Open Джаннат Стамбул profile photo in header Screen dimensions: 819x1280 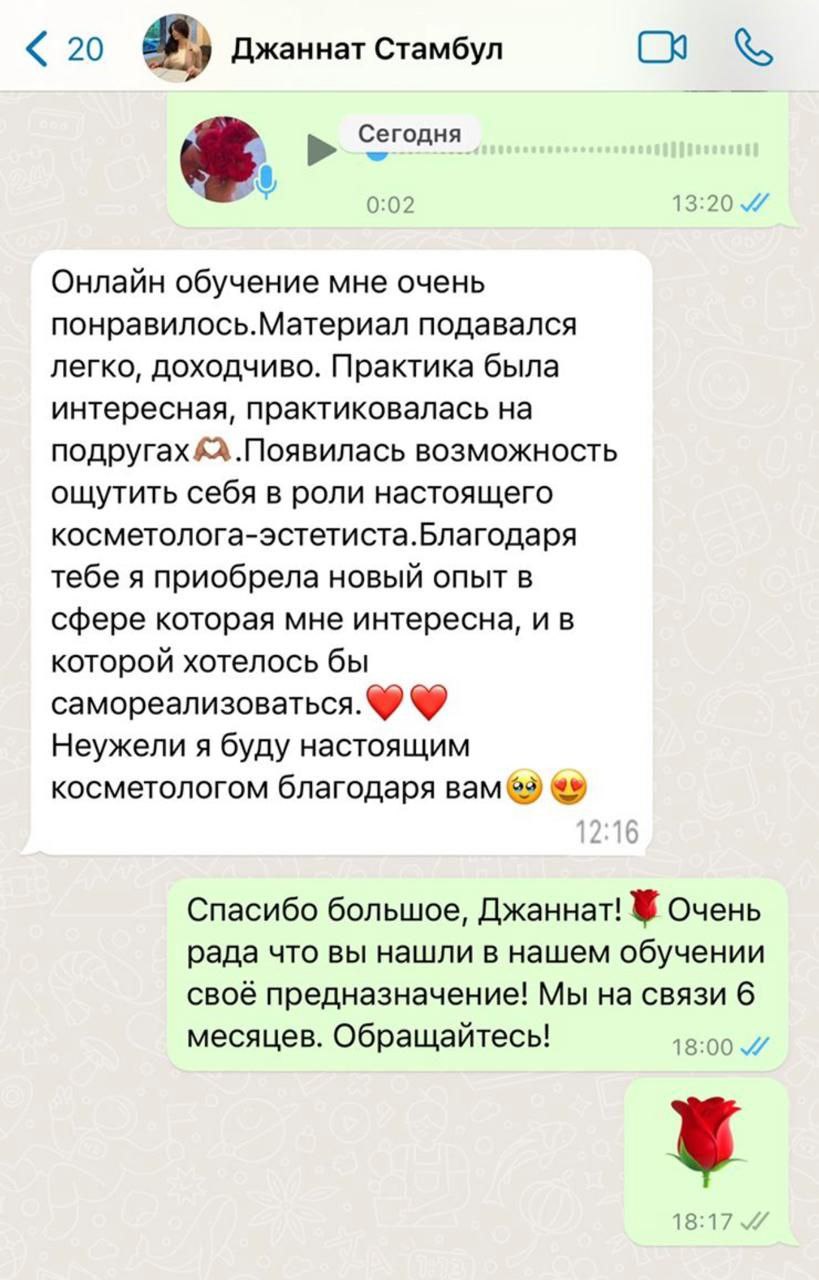177,48
